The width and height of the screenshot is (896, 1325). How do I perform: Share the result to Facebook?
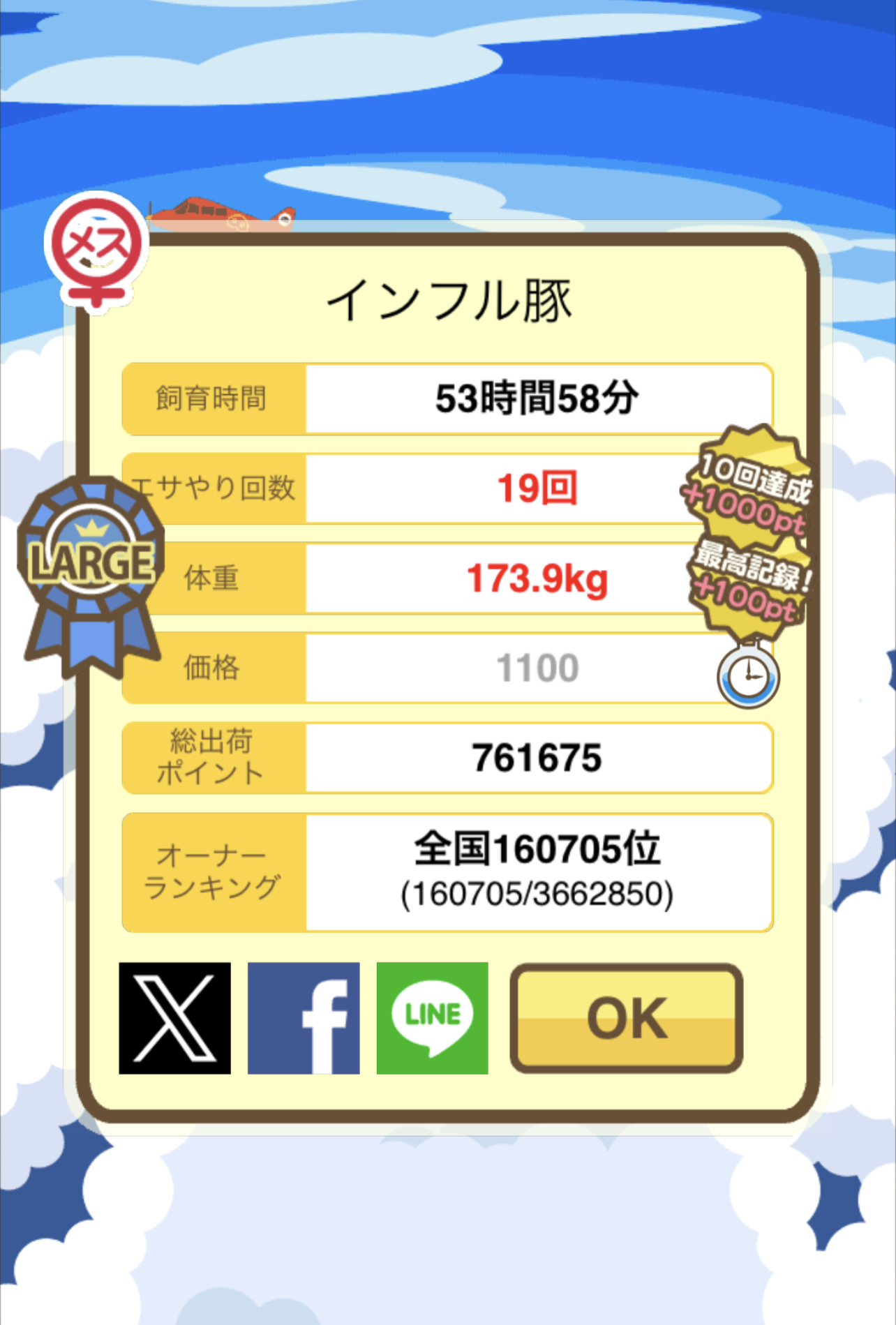(x=304, y=1017)
